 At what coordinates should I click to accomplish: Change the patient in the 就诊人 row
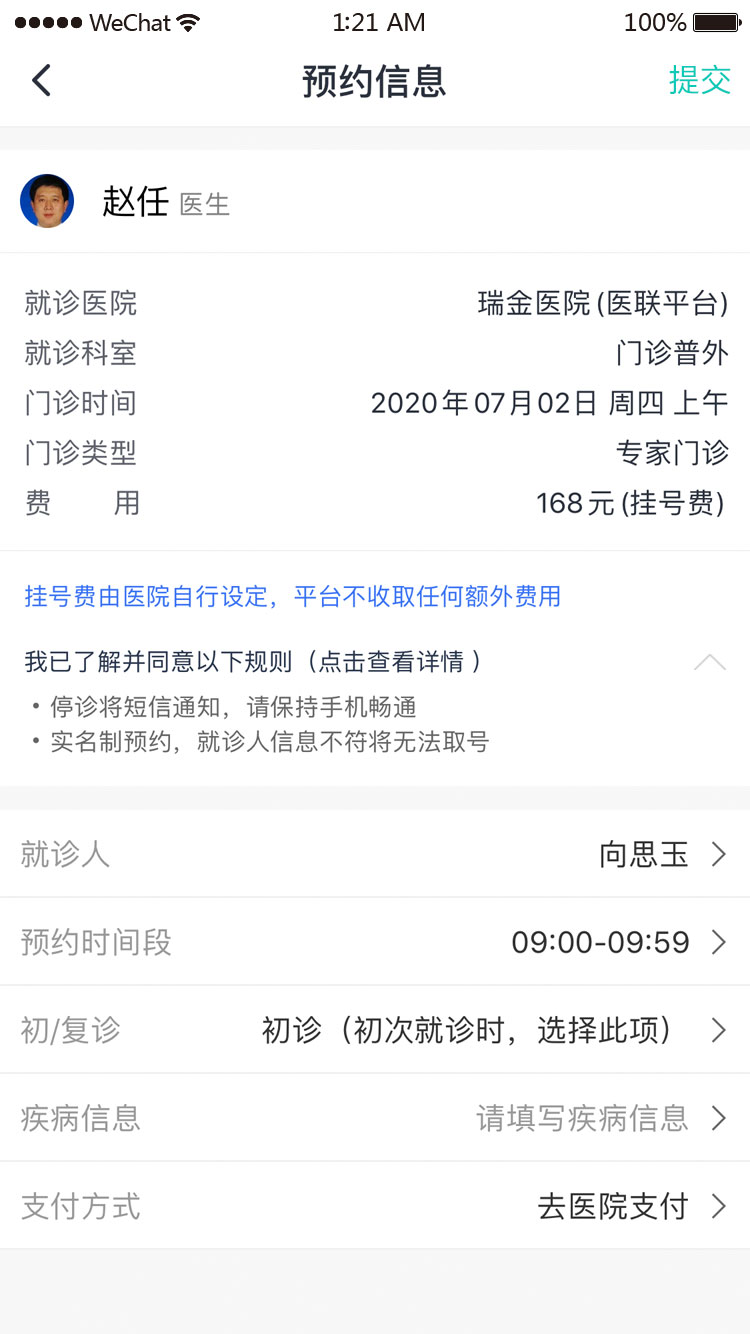(375, 854)
